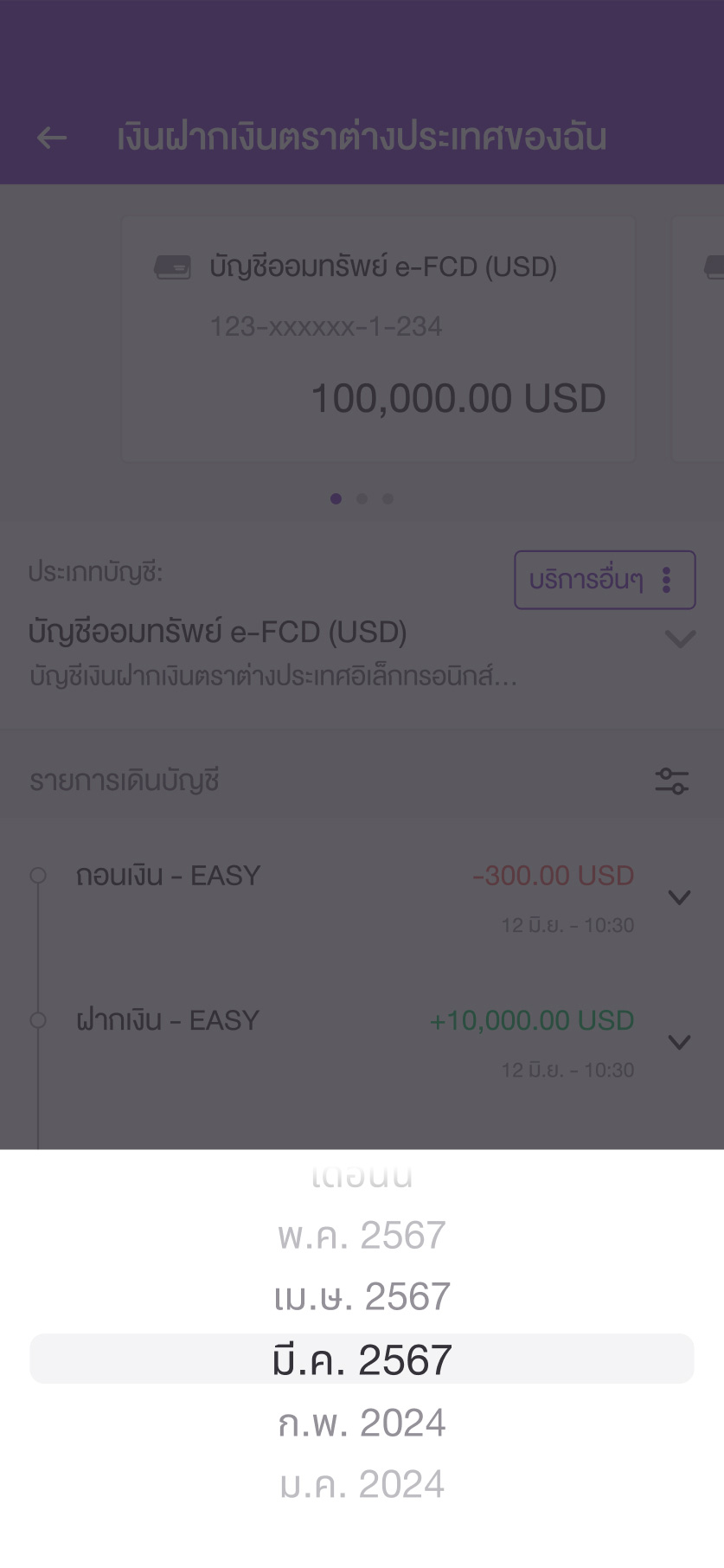The height and width of the screenshot is (1568, 724).
Task: Tap the highlighted month มี.ค. 2567
Action: coord(362,1359)
